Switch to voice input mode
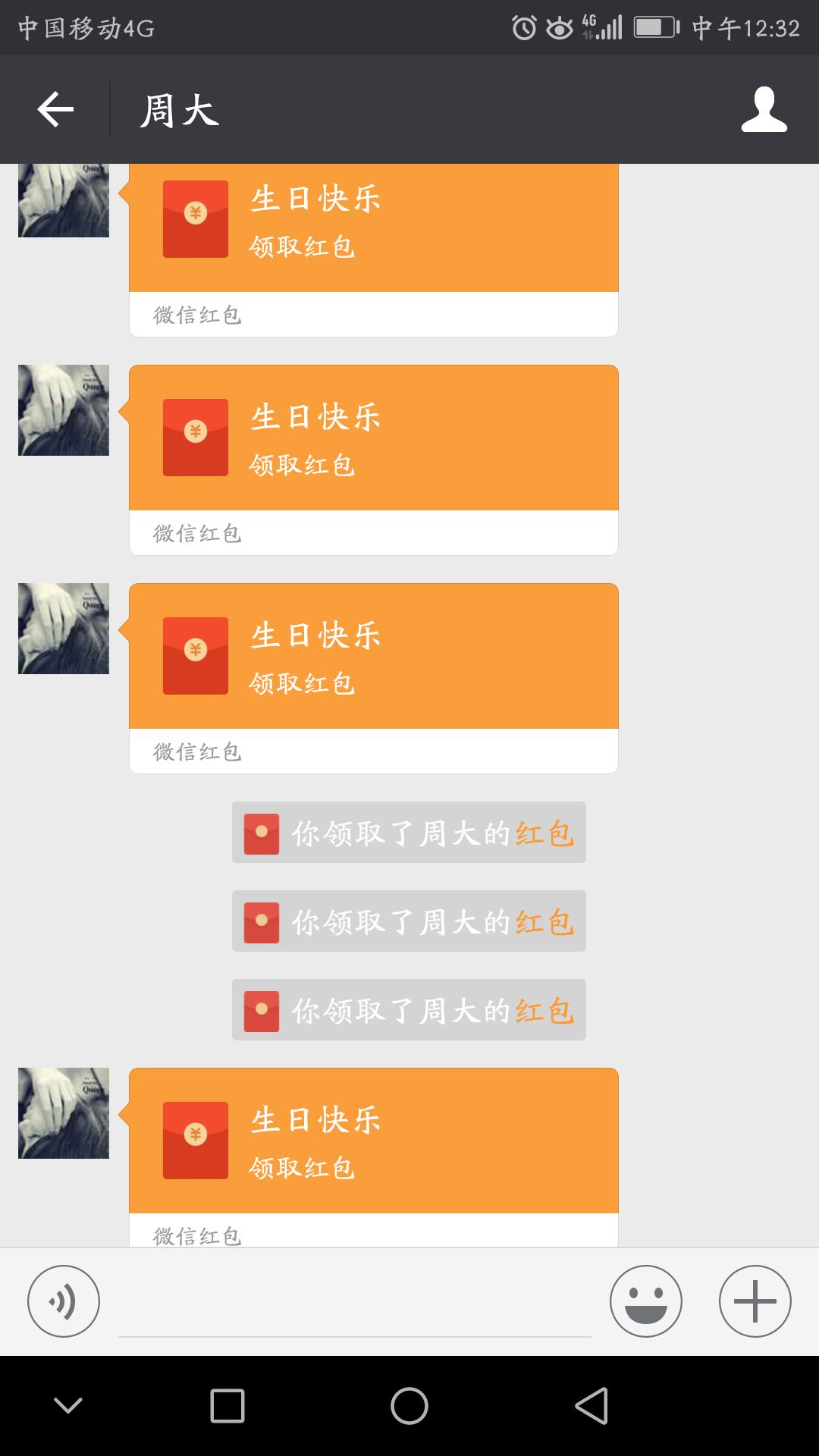This screenshot has height=1456, width=819. [x=64, y=1301]
